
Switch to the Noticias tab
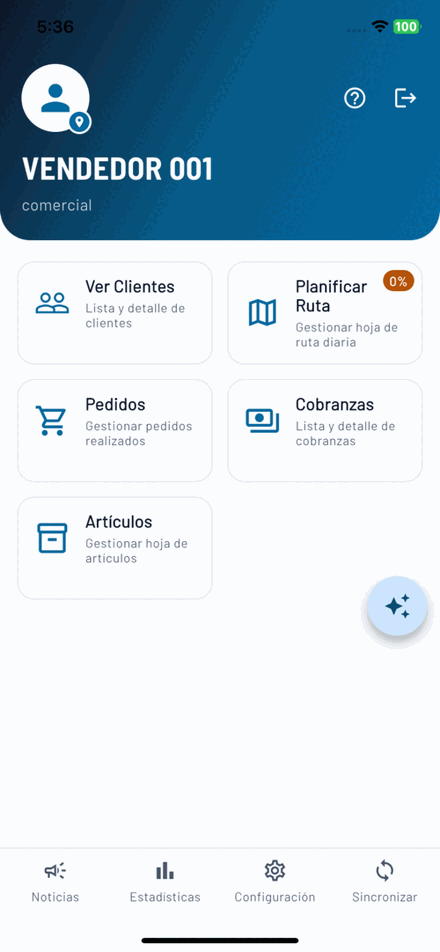[55, 882]
